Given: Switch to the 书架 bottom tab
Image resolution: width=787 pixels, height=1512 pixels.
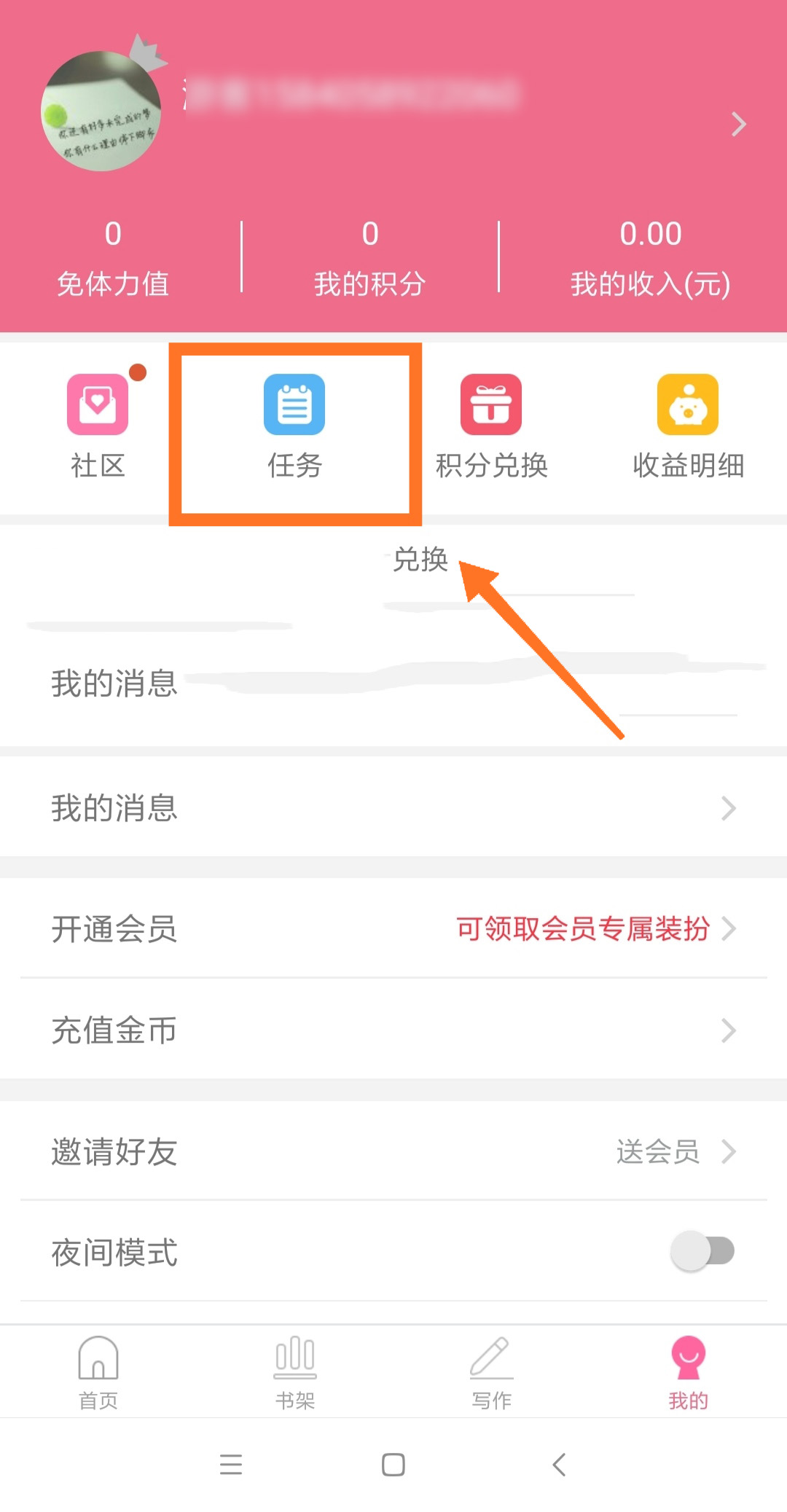Looking at the screenshot, I should (294, 1370).
